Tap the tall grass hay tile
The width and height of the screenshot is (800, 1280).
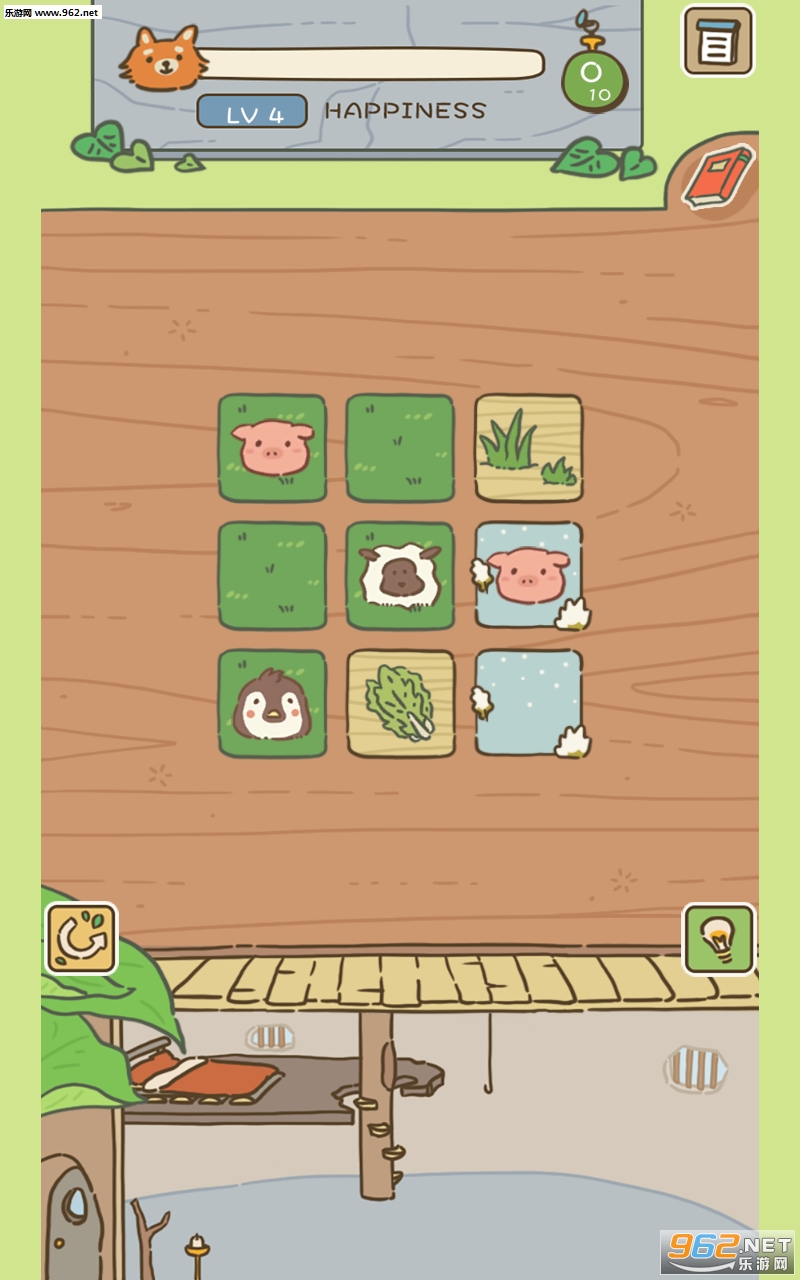click(x=528, y=448)
